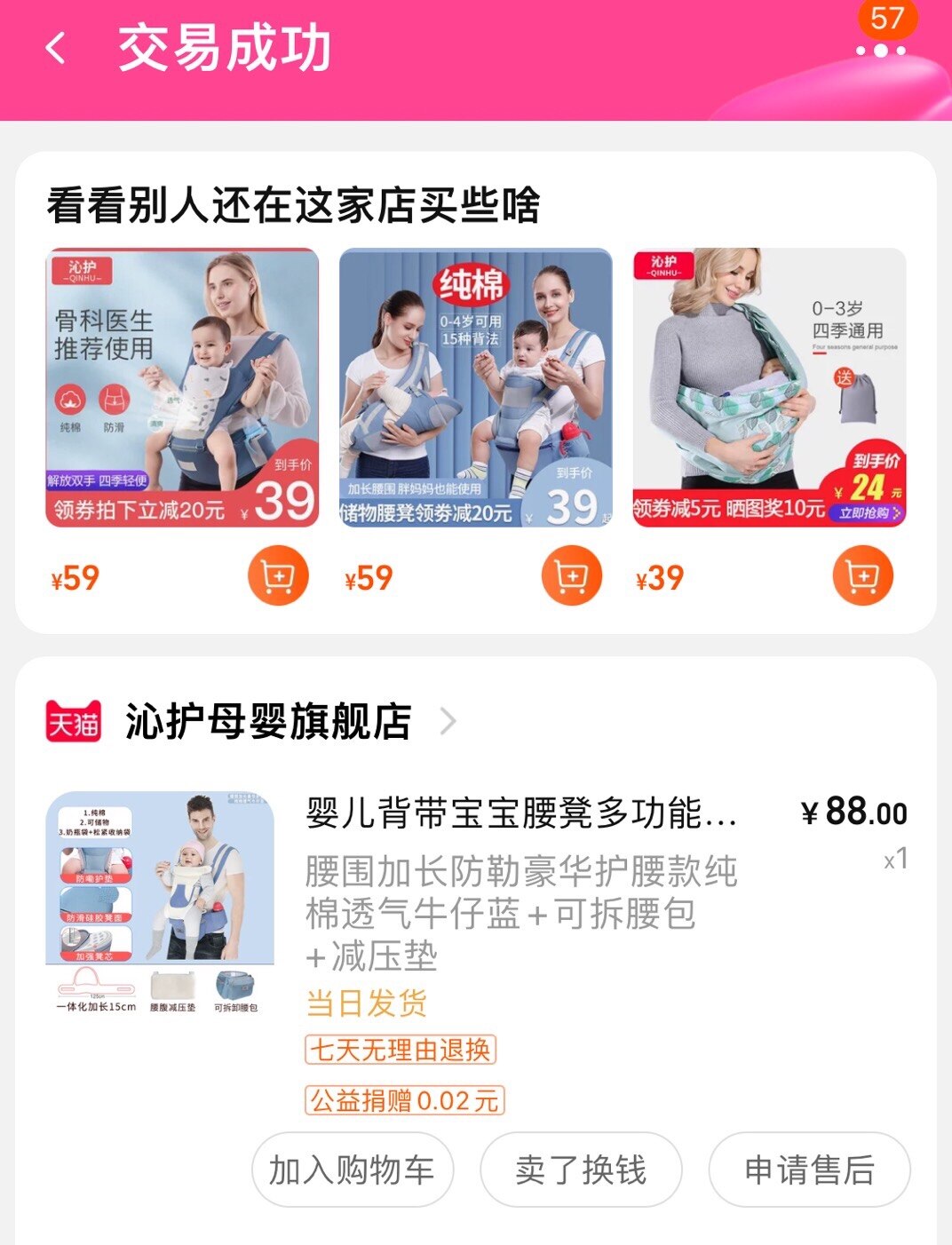Add ¥39 四季通用 sling to cart
This screenshot has height=1245, width=952.
tap(862, 576)
